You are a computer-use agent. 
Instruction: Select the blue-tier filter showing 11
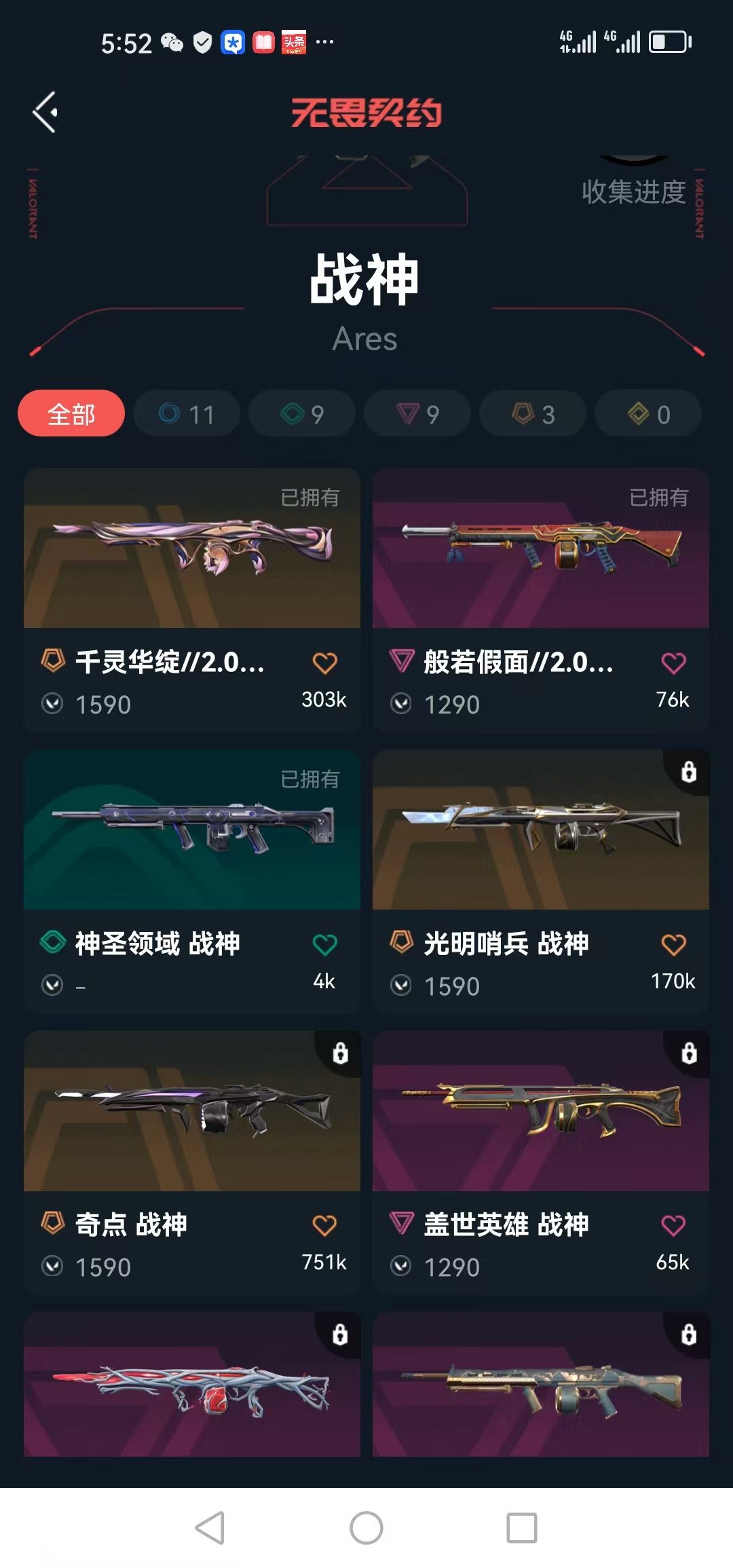pyautogui.click(x=185, y=413)
